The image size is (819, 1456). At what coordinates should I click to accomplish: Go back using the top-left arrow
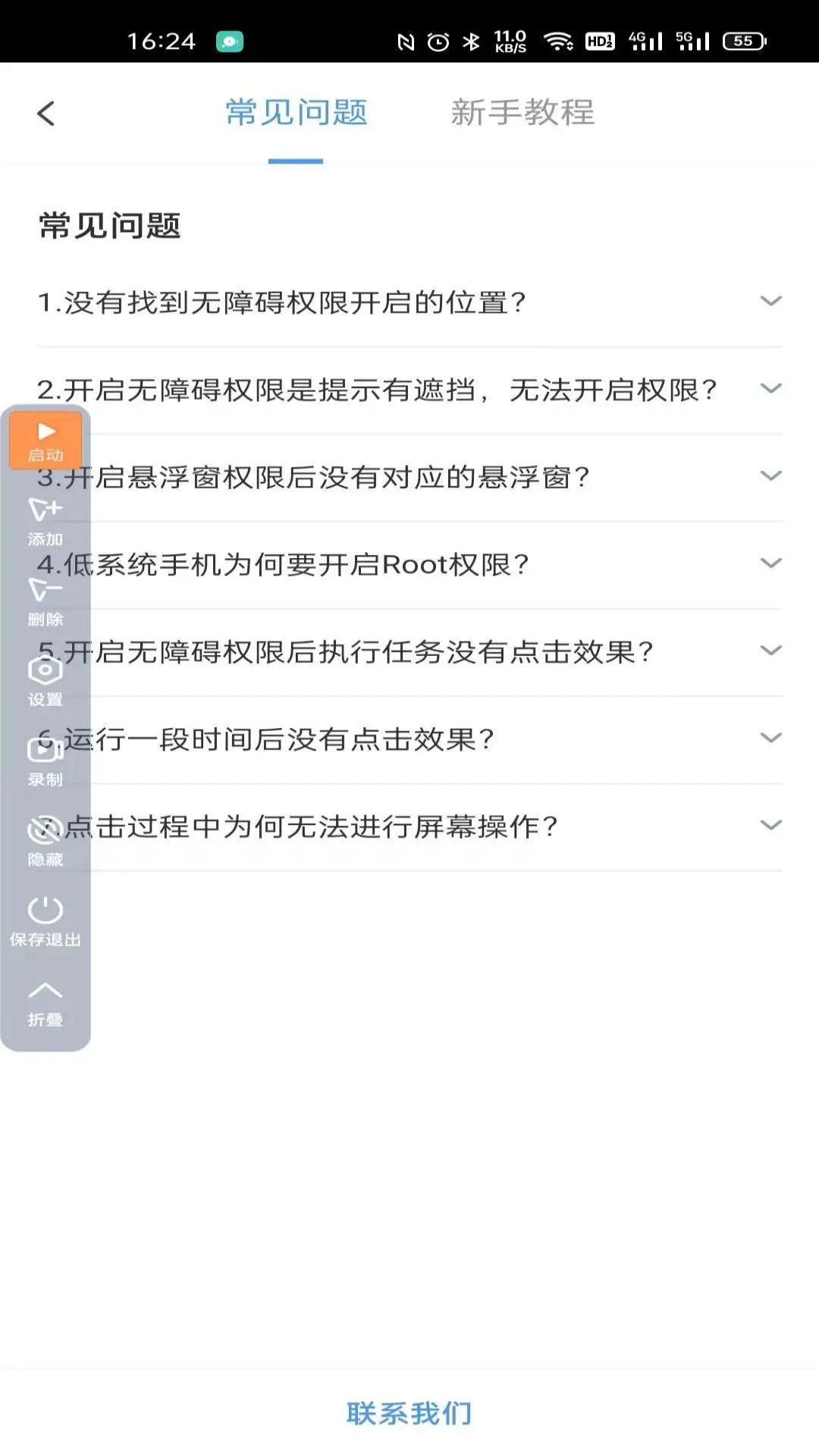[46, 114]
